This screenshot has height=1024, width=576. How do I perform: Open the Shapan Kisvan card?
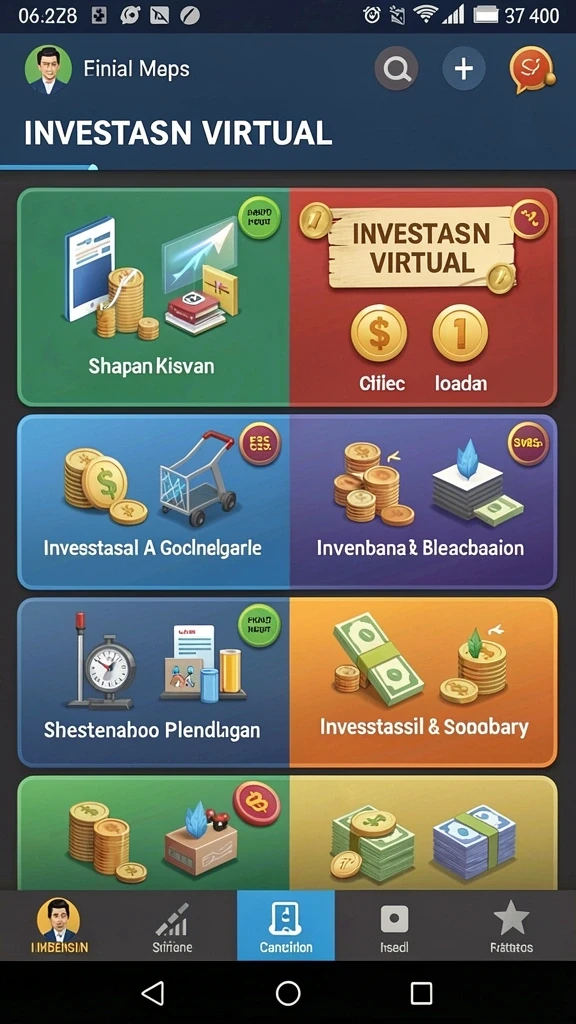153,297
